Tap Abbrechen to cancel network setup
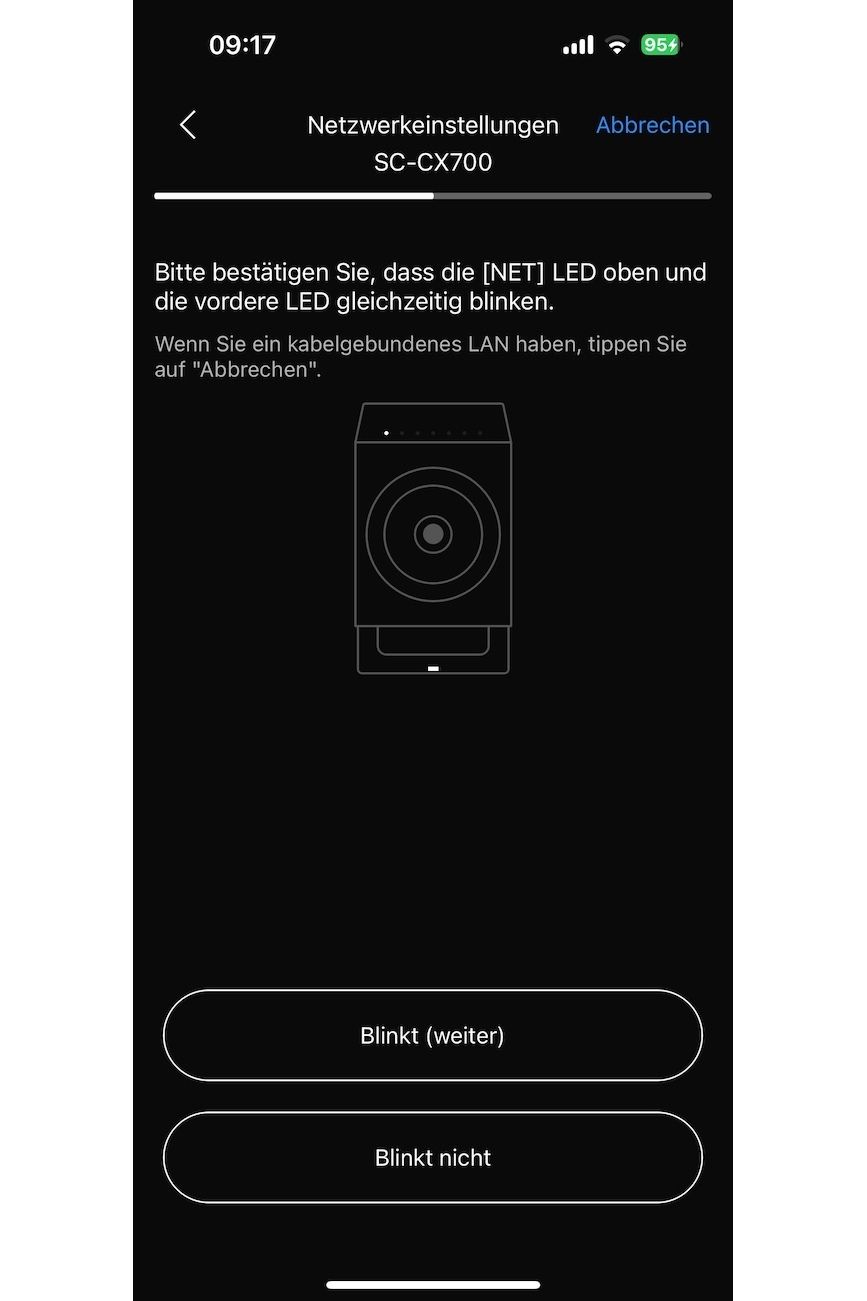Viewport: 867px width, 1301px height. 652,125
